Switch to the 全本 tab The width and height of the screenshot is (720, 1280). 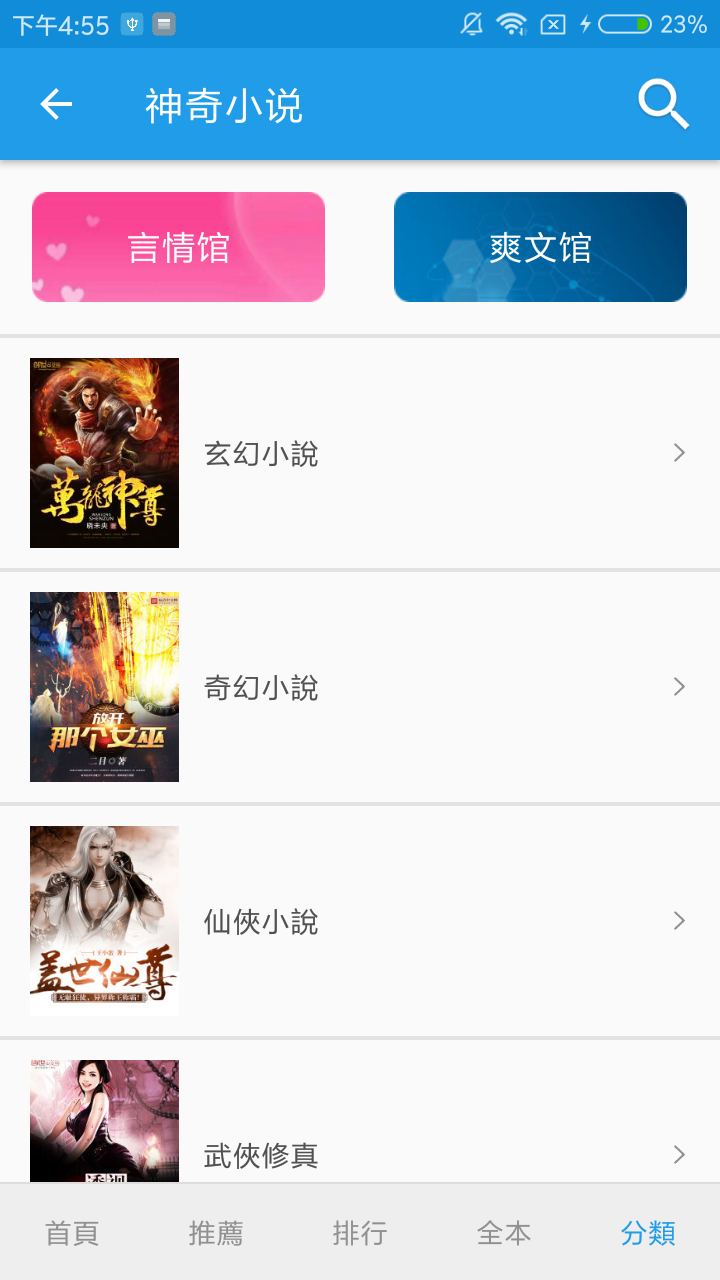coord(504,1233)
